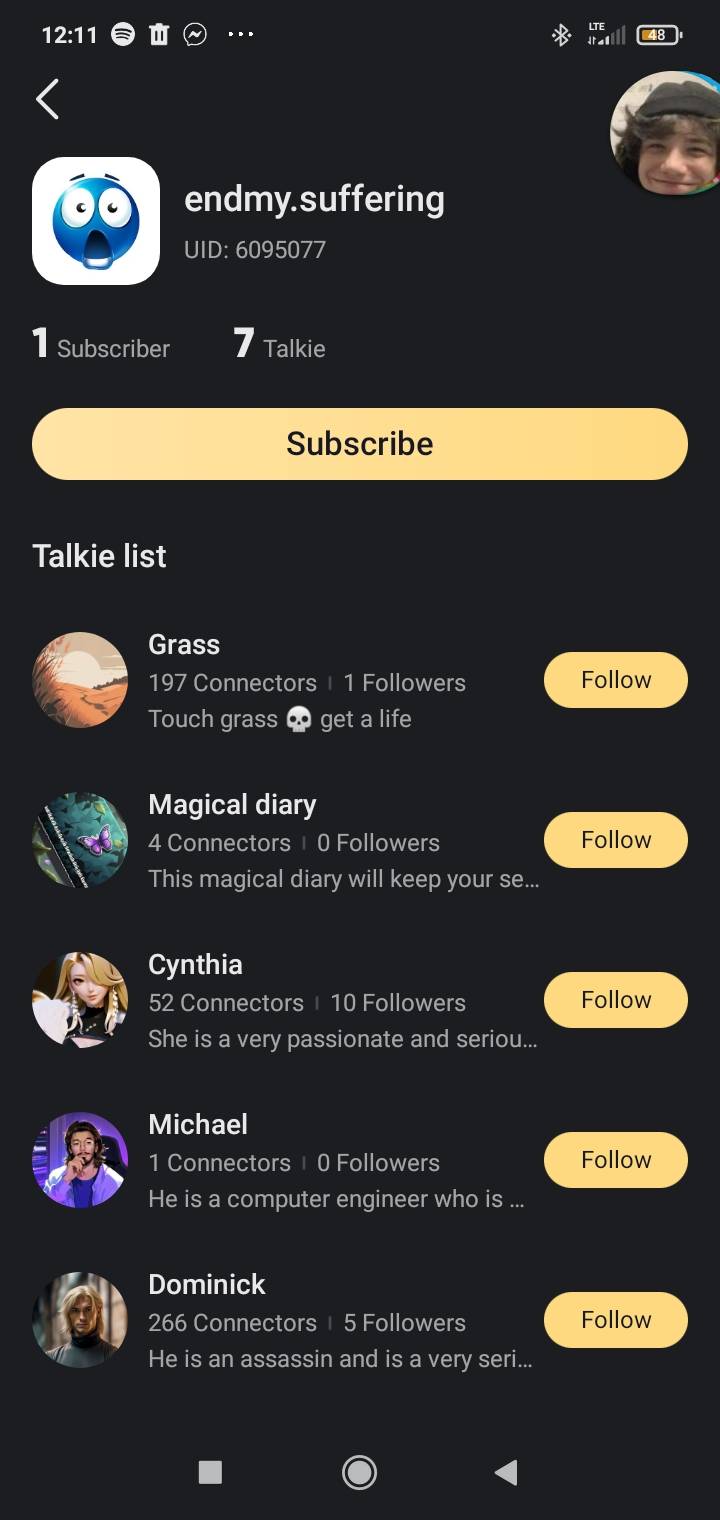720x1520 pixels.
Task: Go to the home screen via circle button
Action: 359,1472
